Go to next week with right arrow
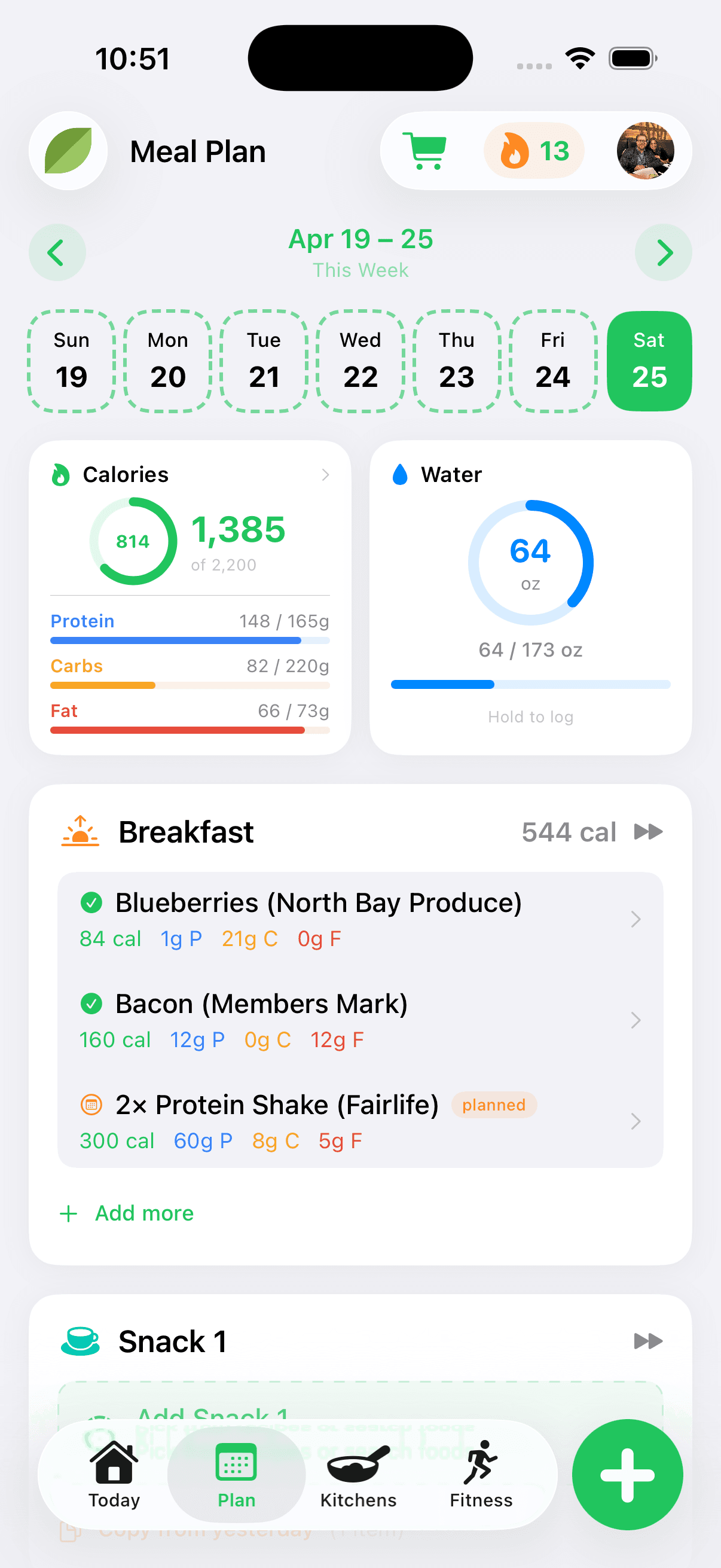The width and height of the screenshot is (721, 1568). point(663,252)
